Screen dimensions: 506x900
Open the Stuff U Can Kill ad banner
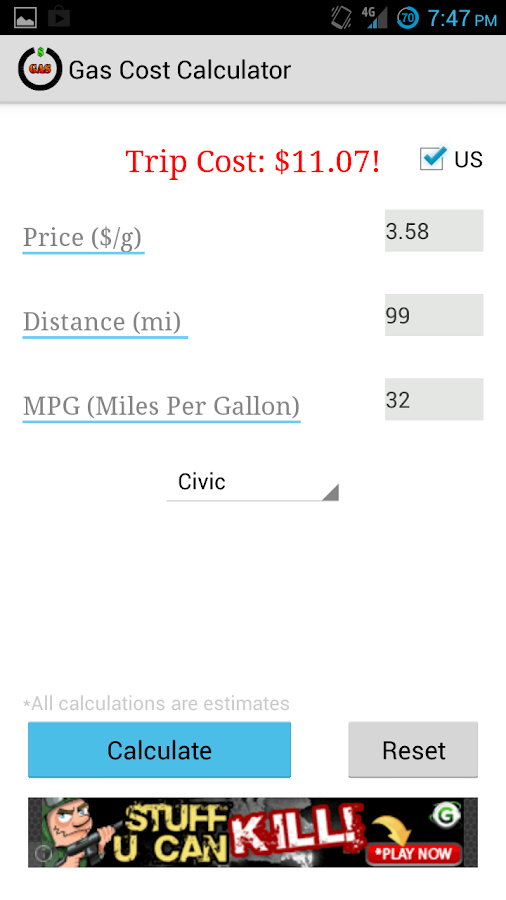point(252,832)
